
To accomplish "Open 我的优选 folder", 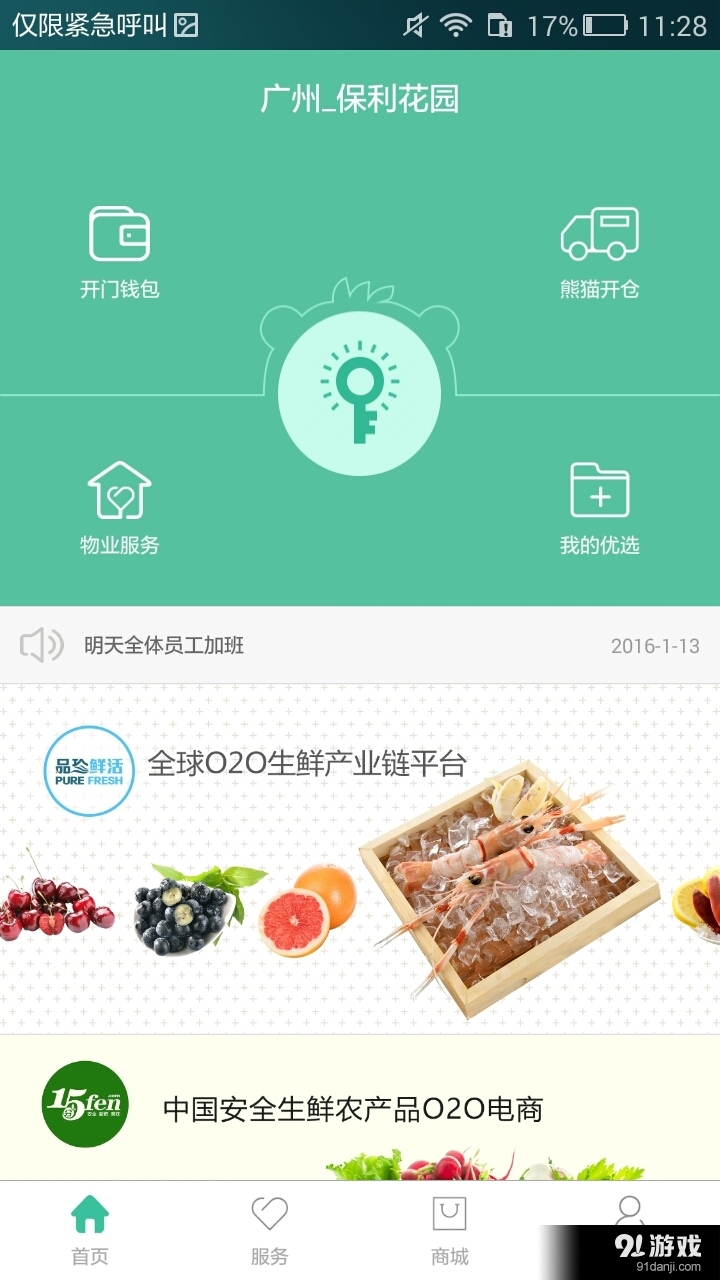I will point(599,506).
